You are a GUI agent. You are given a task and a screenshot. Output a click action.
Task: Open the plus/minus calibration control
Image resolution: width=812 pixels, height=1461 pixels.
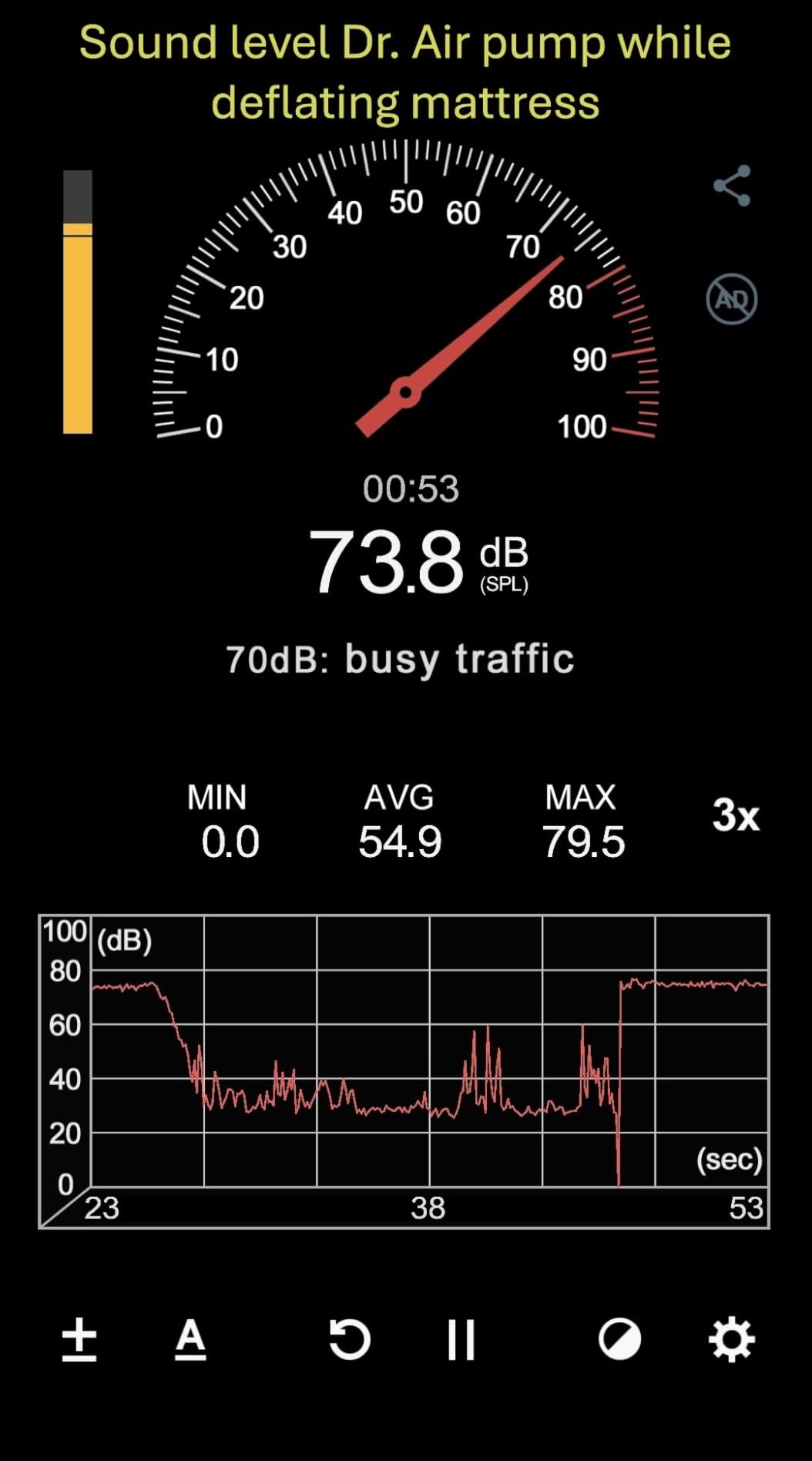pos(79,1339)
